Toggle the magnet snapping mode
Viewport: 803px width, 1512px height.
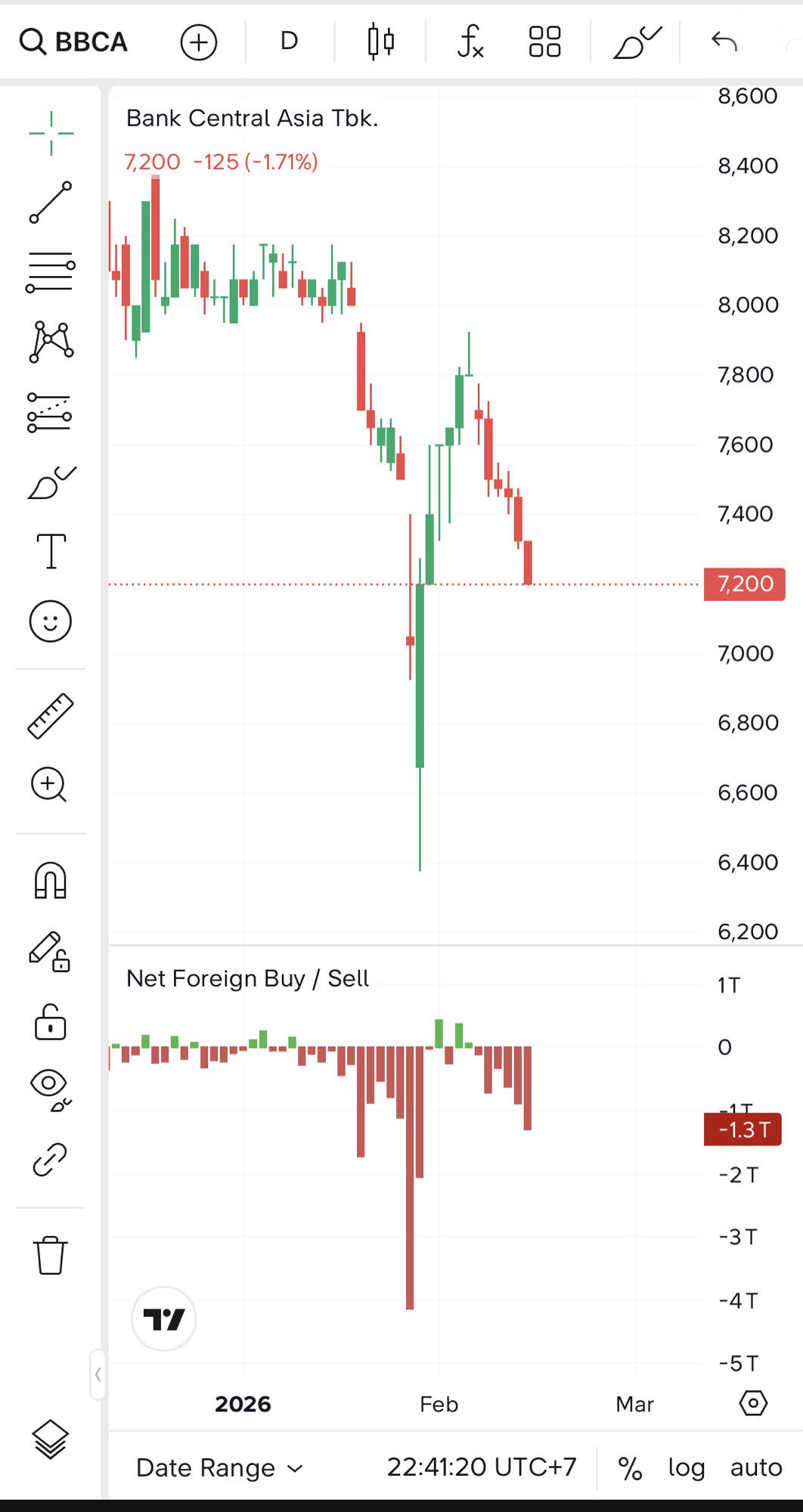click(51, 881)
